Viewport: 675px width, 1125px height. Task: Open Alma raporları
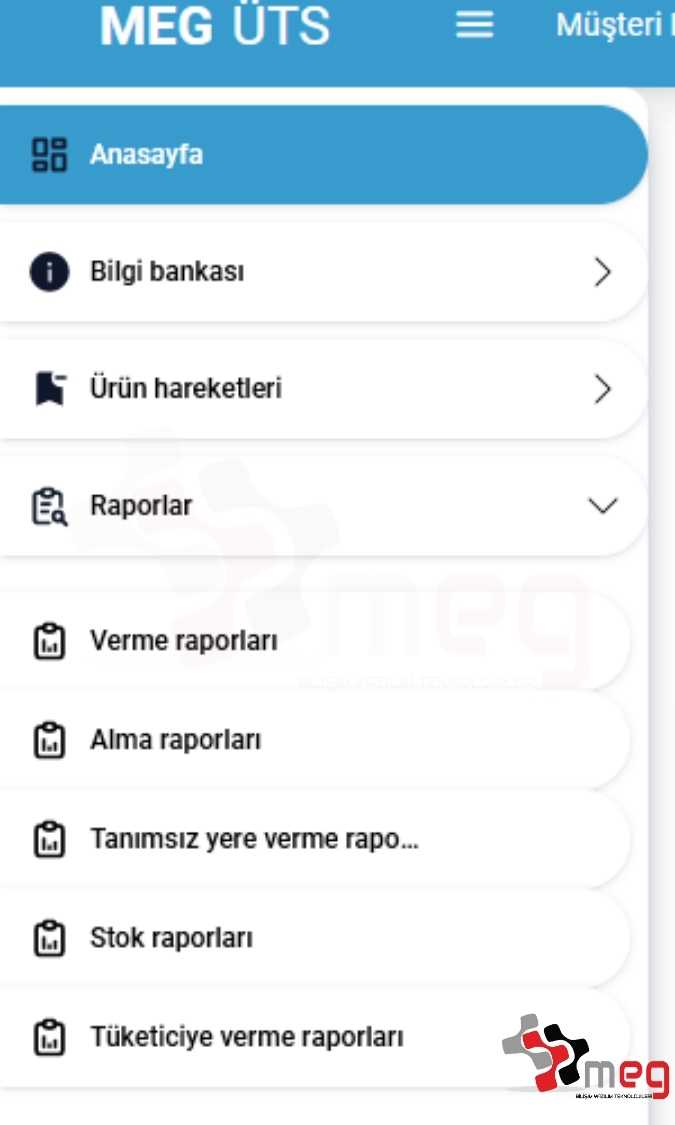point(175,740)
